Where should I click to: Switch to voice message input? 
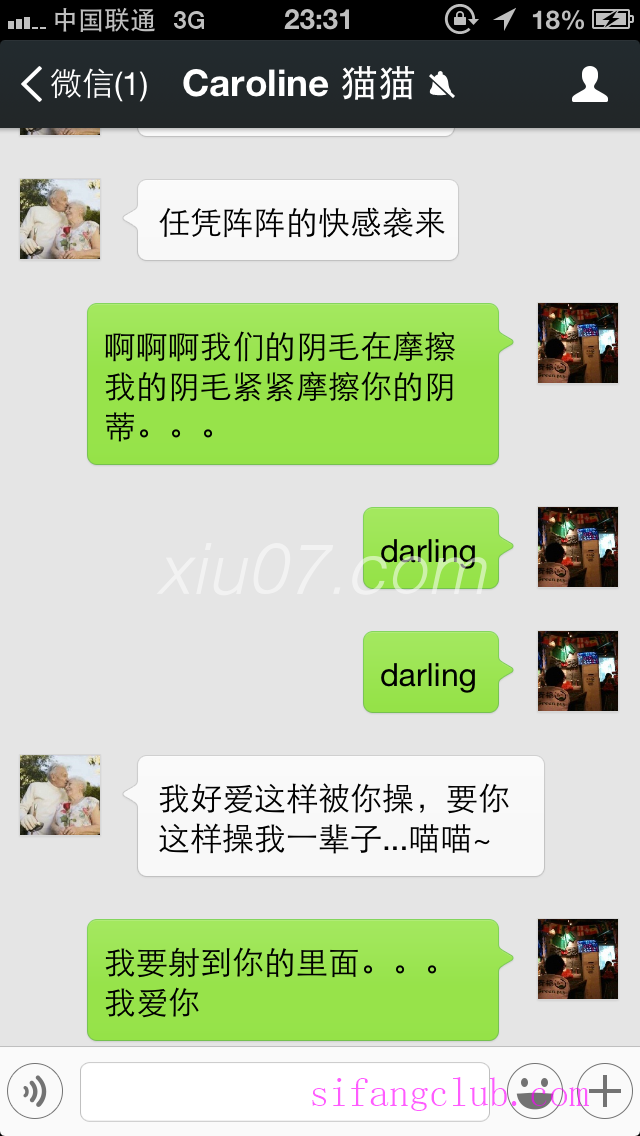pyautogui.click(x=35, y=1091)
